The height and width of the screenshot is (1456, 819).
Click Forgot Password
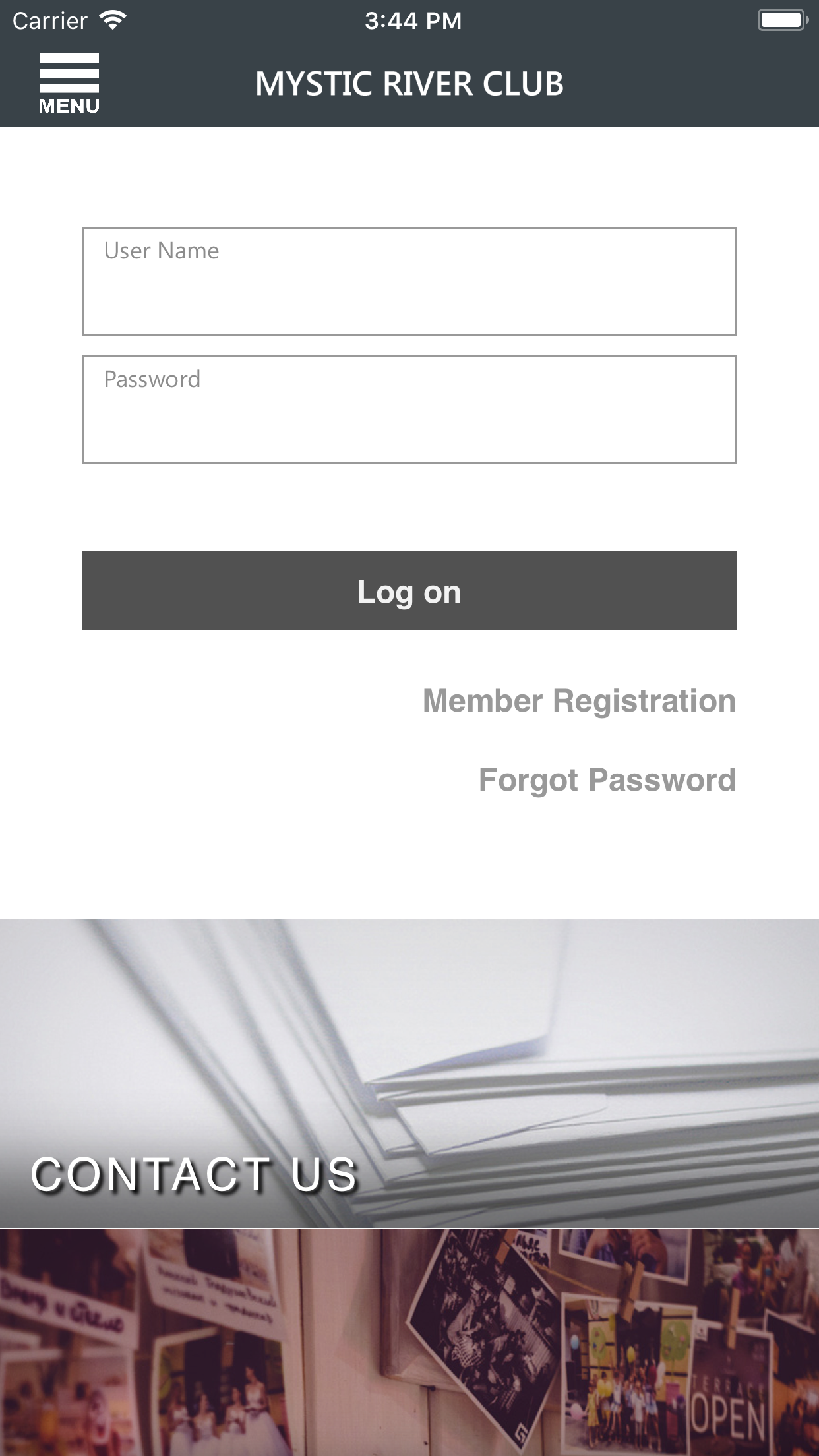point(607,780)
